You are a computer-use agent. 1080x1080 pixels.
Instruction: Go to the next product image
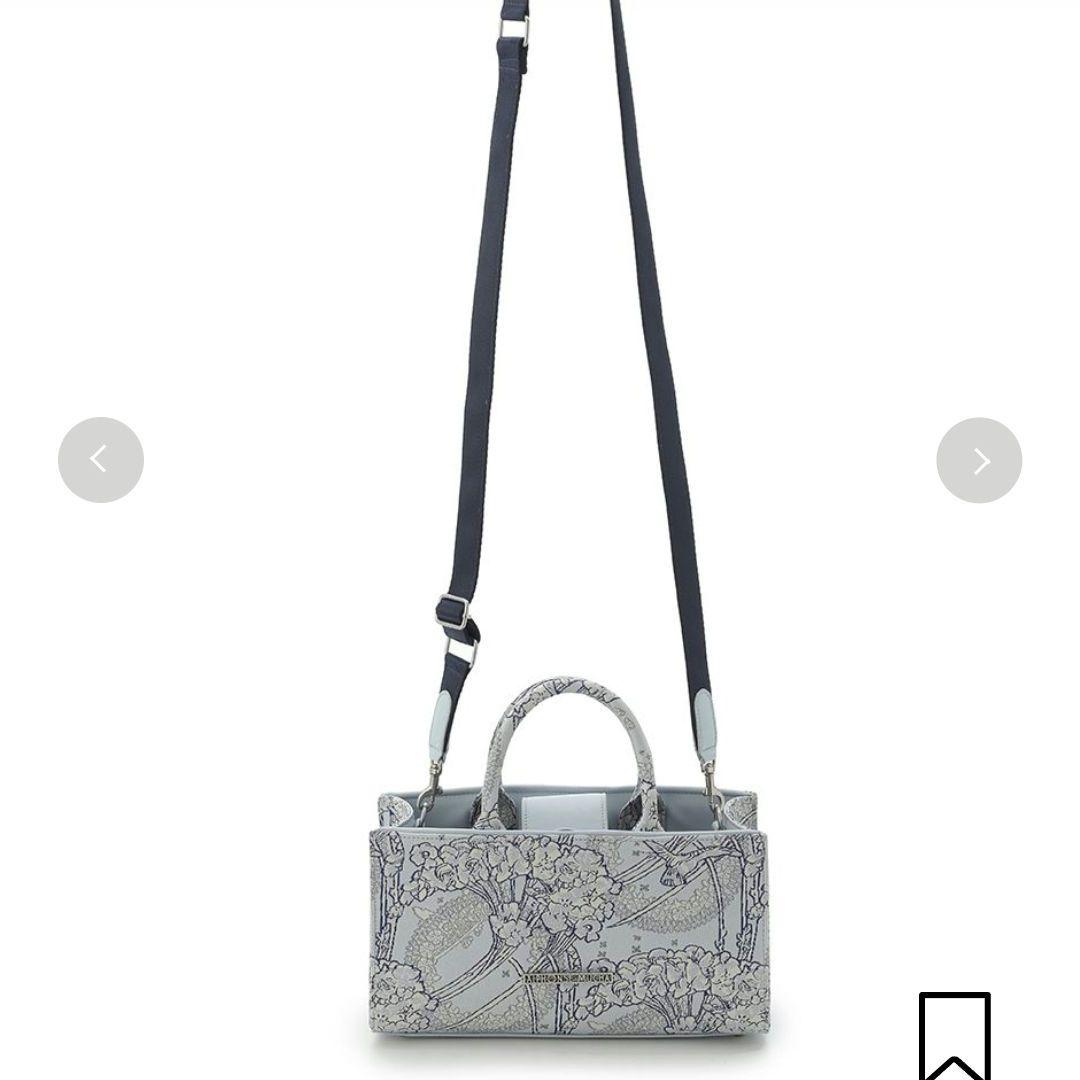coord(979,460)
